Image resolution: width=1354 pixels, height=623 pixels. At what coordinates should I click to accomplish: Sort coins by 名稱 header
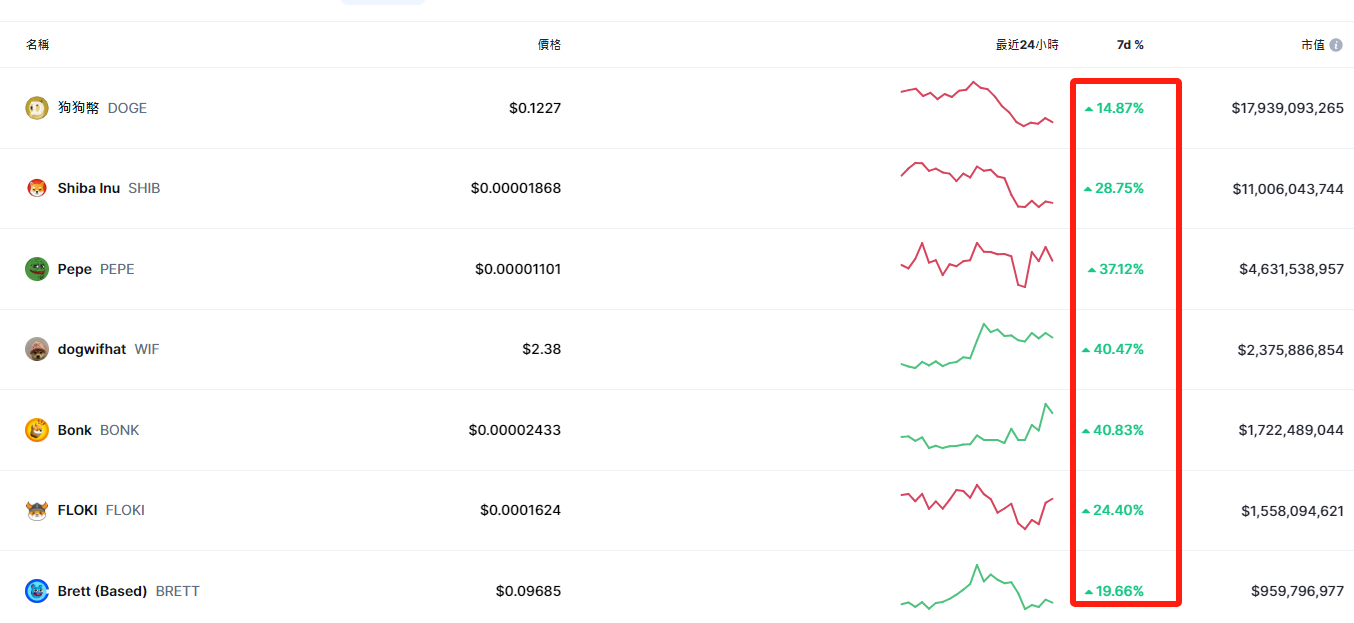click(x=38, y=45)
